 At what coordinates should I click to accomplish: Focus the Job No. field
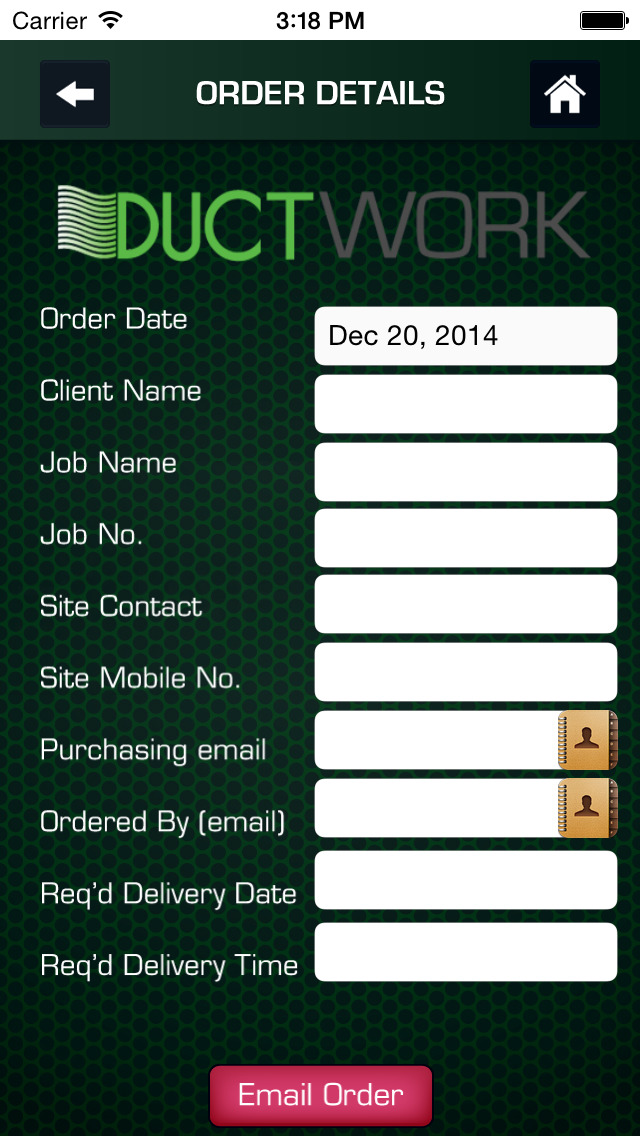465,538
